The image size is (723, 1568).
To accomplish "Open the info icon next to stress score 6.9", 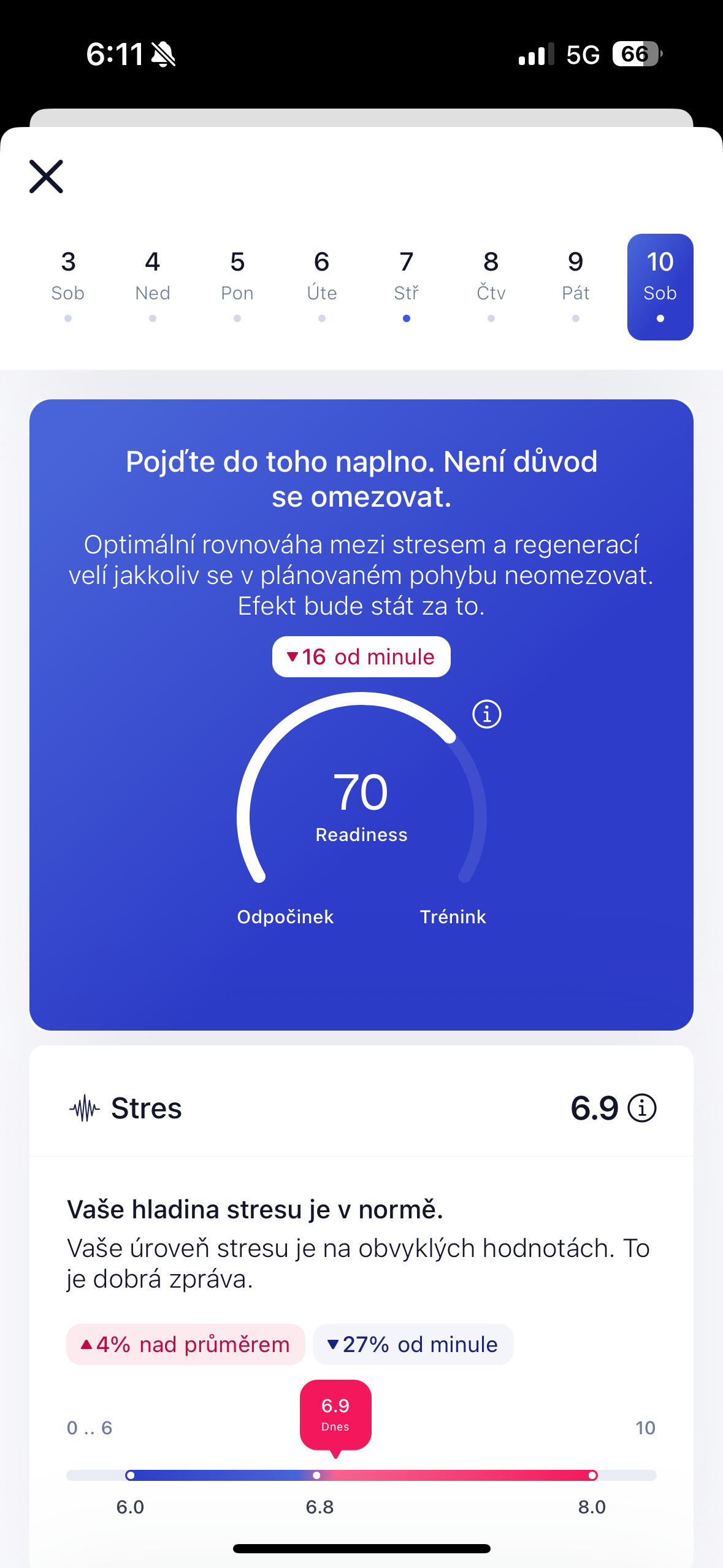I will pyautogui.click(x=642, y=1107).
